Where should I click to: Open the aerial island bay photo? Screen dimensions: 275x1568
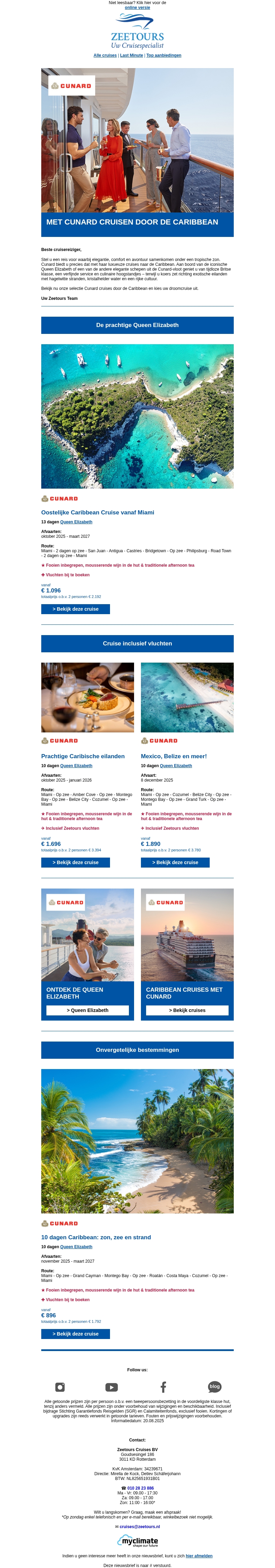point(137,416)
